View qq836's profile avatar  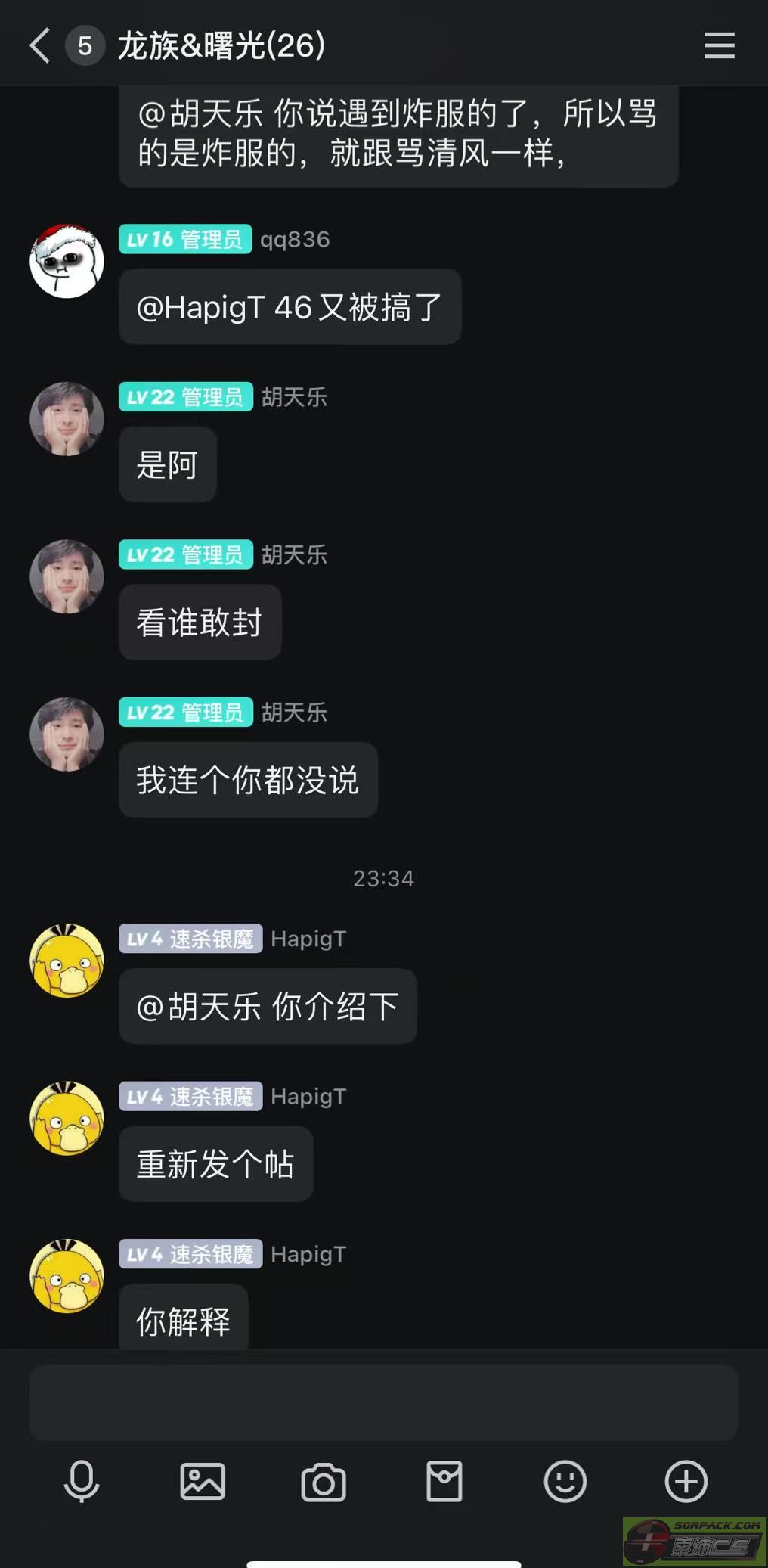coord(67,261)
